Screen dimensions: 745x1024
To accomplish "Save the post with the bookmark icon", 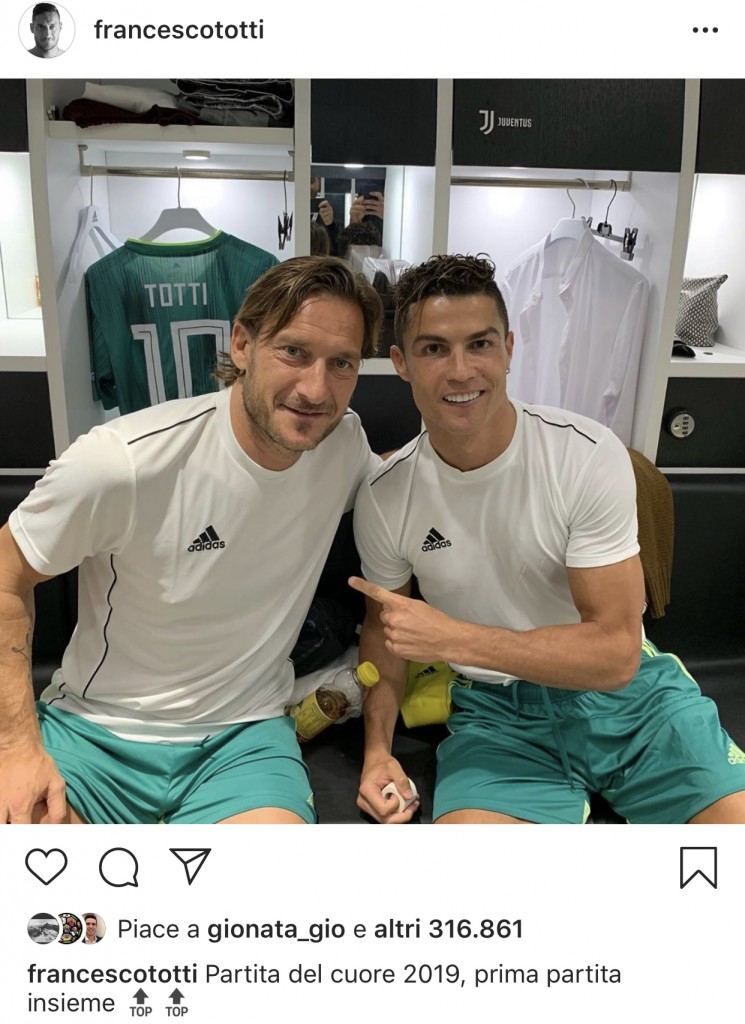I will [698, 867].
